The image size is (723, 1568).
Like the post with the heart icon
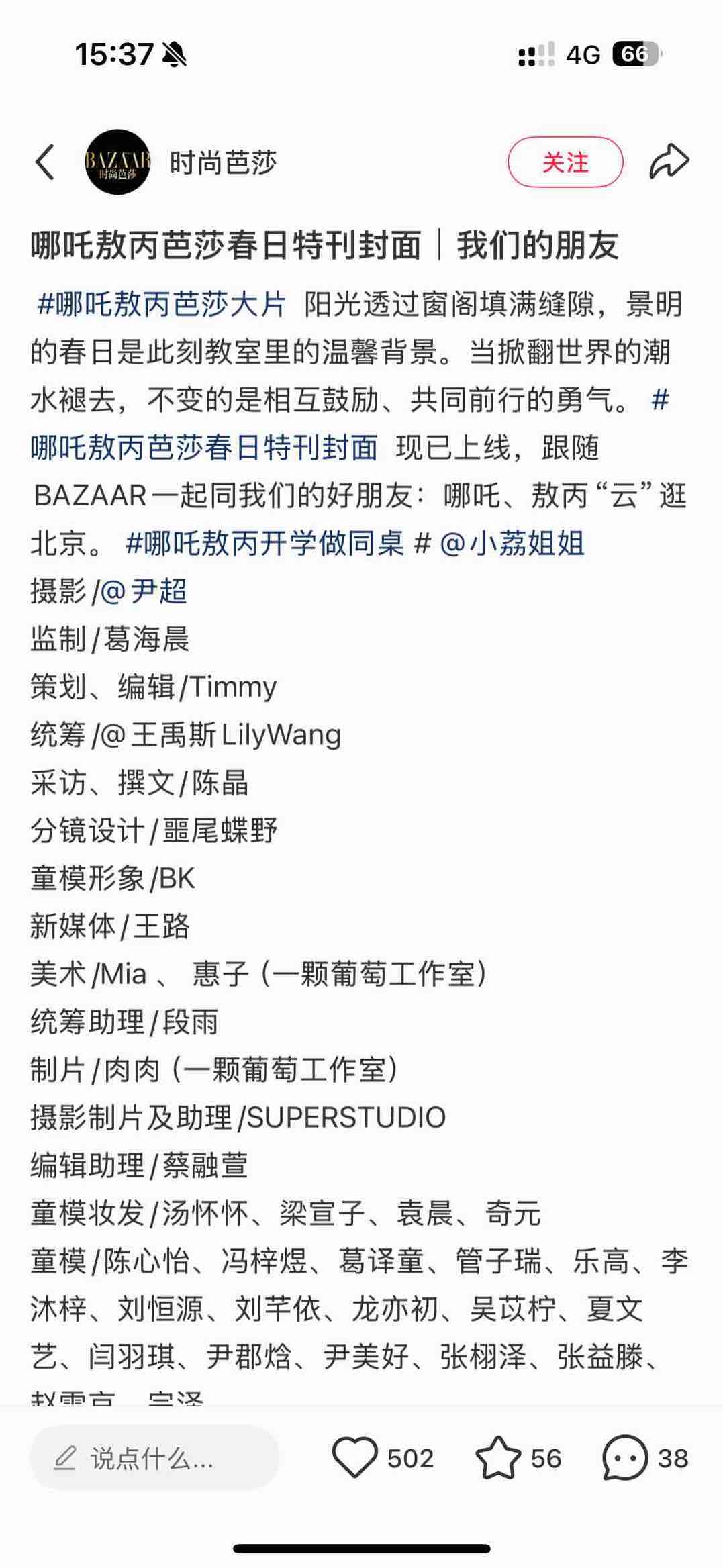pyautogui.click(x=355, y=1458)
